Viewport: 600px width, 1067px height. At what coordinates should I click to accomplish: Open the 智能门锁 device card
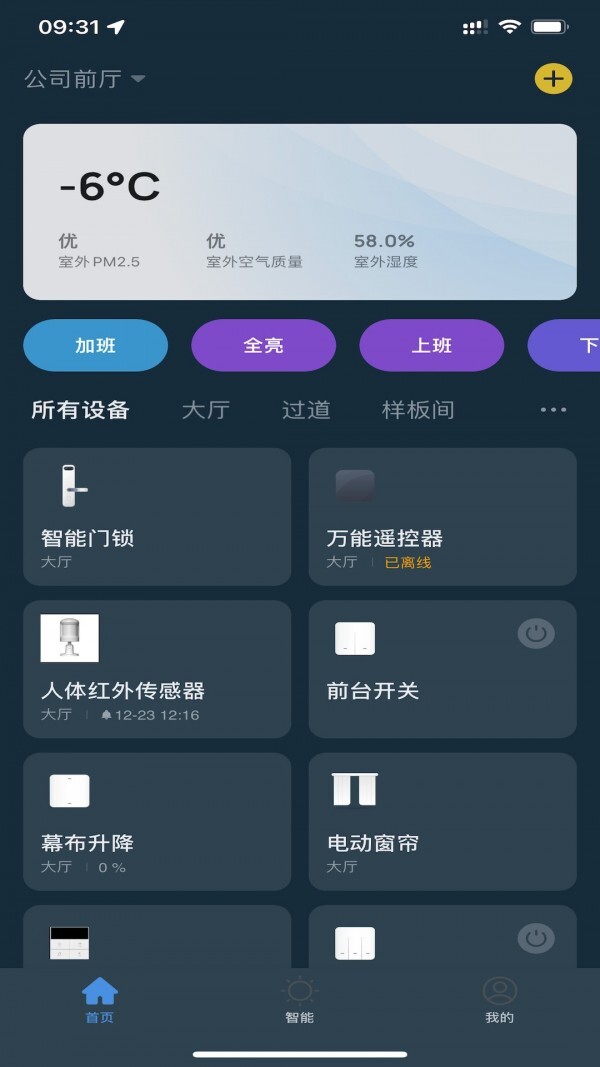157,516
